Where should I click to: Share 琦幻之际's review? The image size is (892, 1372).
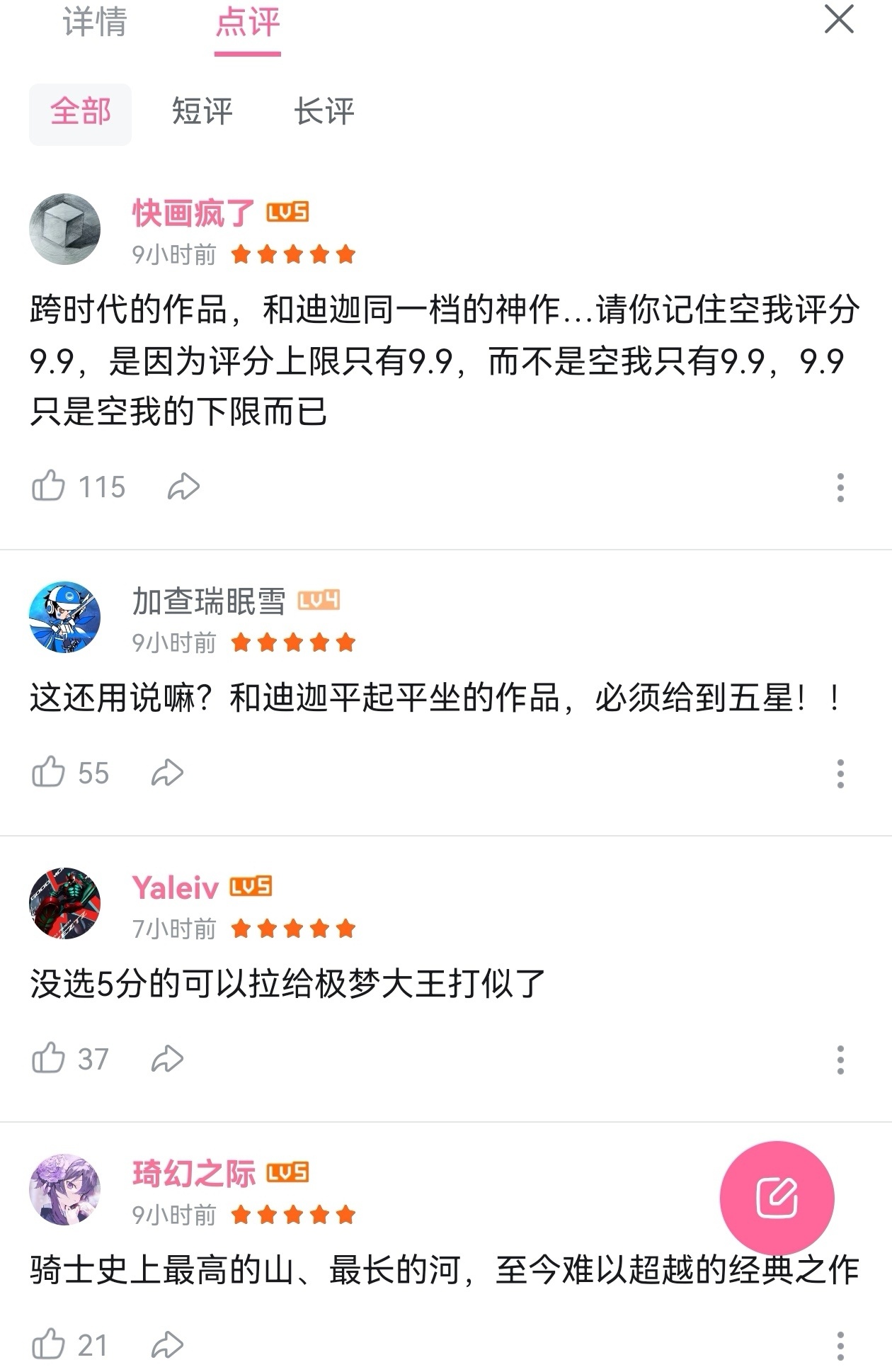168,1346
